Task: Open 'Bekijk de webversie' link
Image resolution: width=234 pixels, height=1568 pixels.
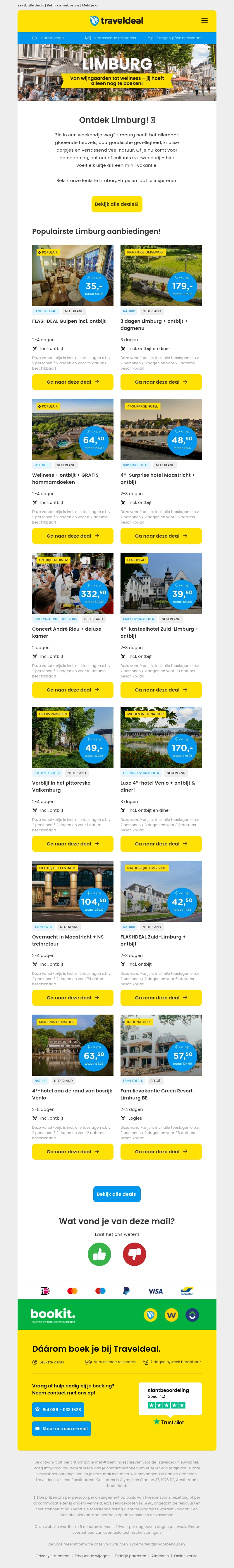Action: (x=63, y=6)
